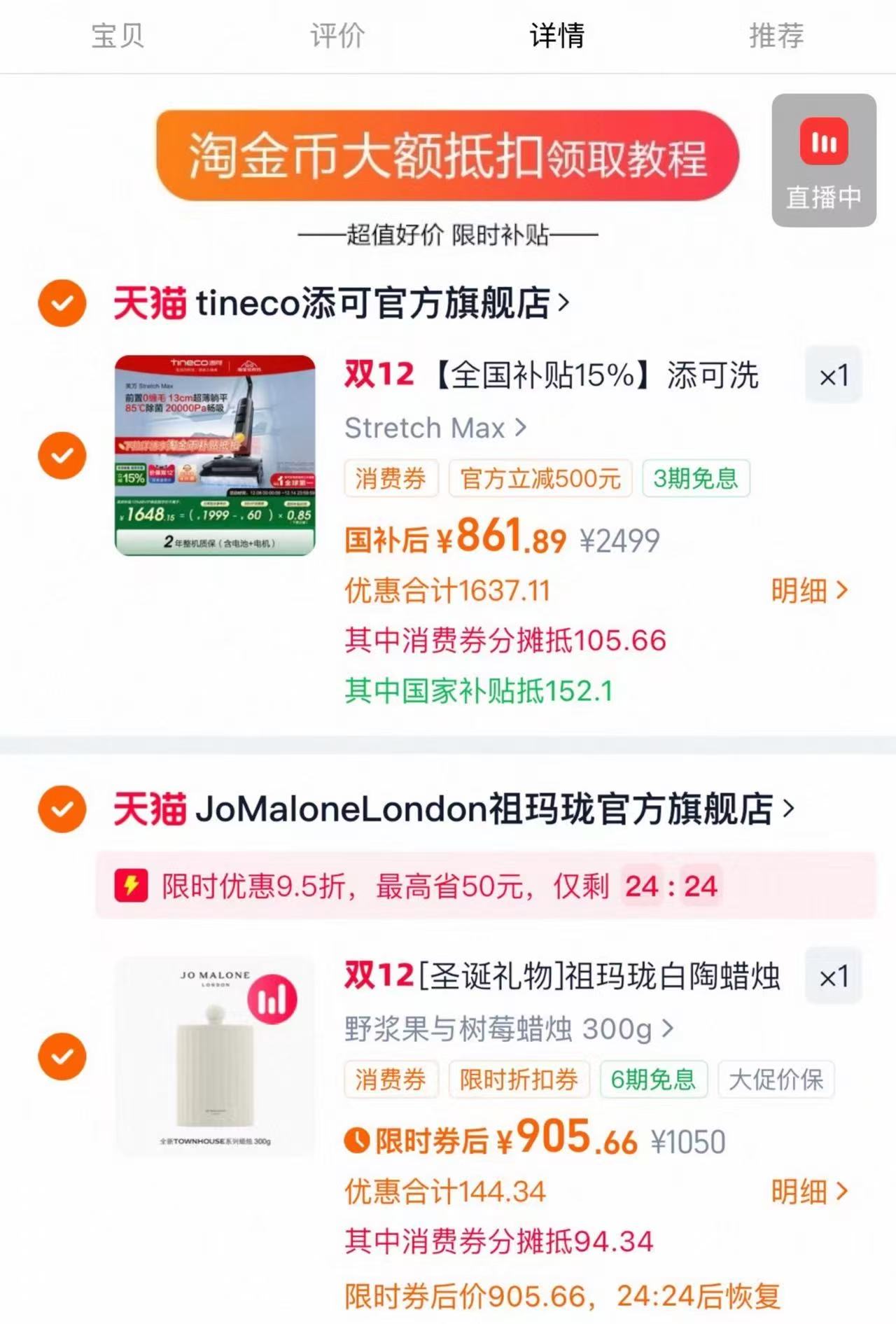
Task: Open the 消费券 tag on the Tineco item
Action: coord(391,478)
